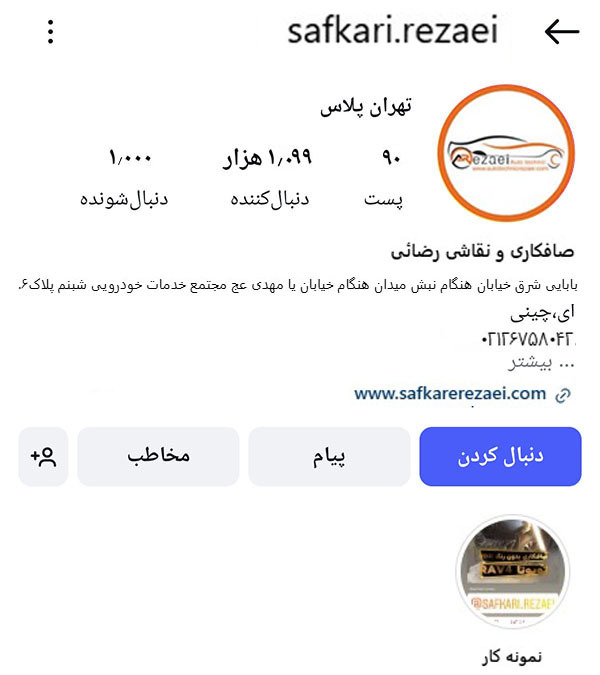View the profile picture
600x675 pixels.
coord(506,152)
